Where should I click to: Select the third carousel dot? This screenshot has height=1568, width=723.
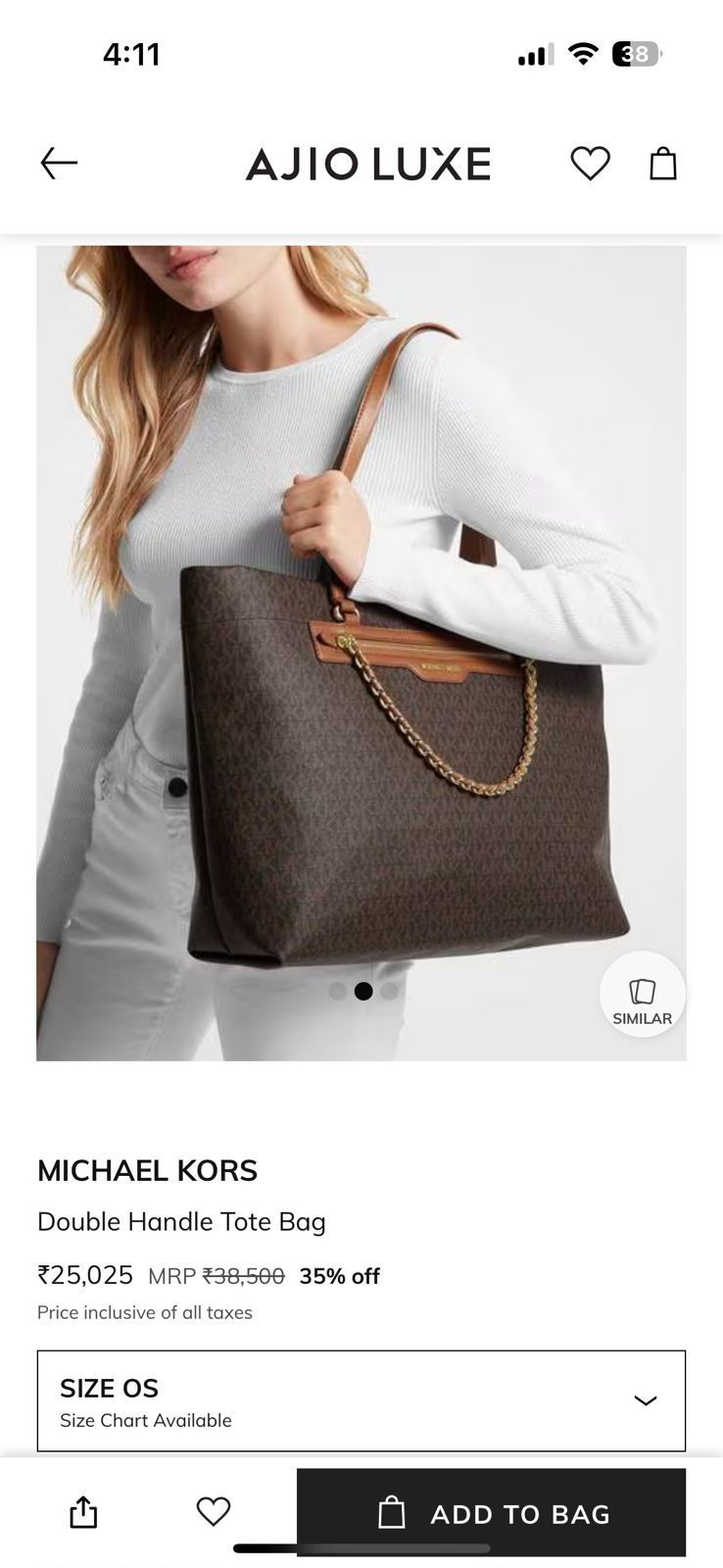389,991
